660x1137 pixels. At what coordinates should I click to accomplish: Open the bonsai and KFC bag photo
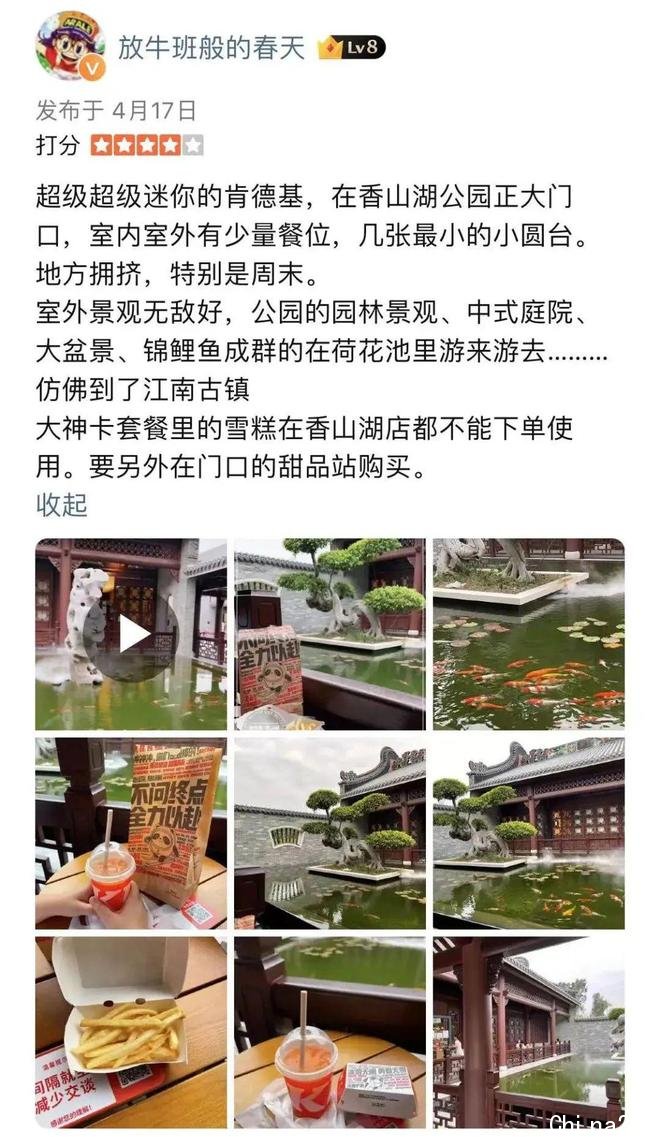(x=330, y=634)
